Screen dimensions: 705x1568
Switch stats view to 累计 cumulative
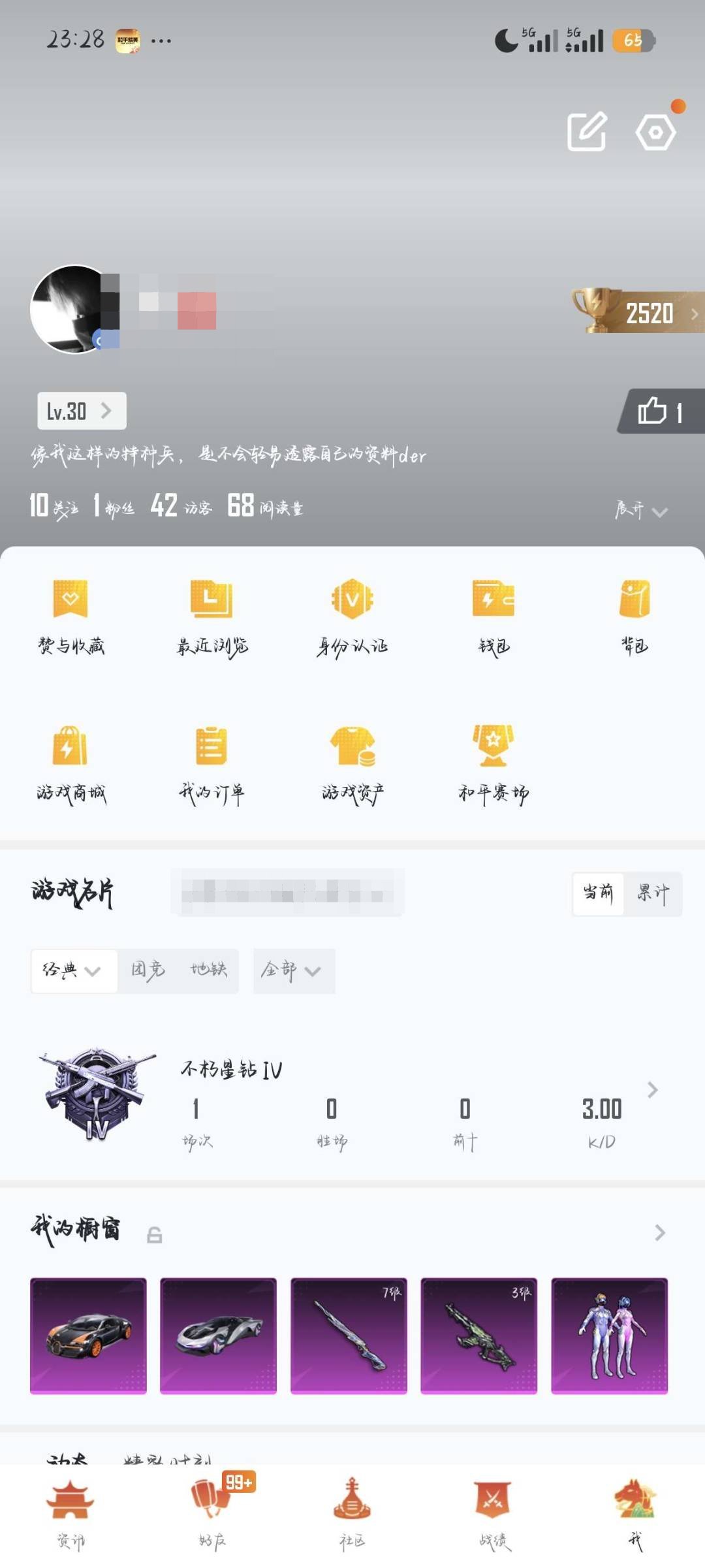(x=653, y=895)
